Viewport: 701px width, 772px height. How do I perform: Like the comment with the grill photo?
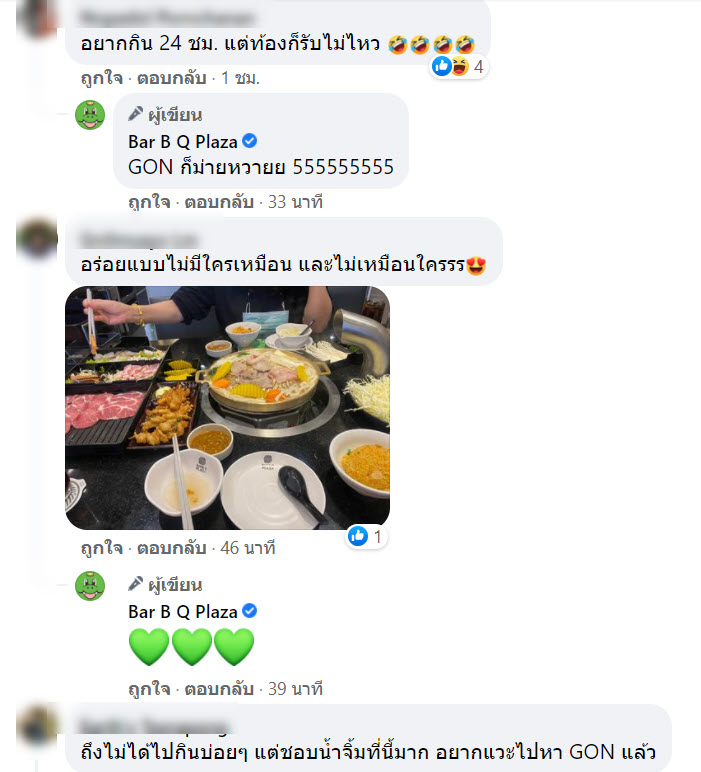(x=101, y=548)
